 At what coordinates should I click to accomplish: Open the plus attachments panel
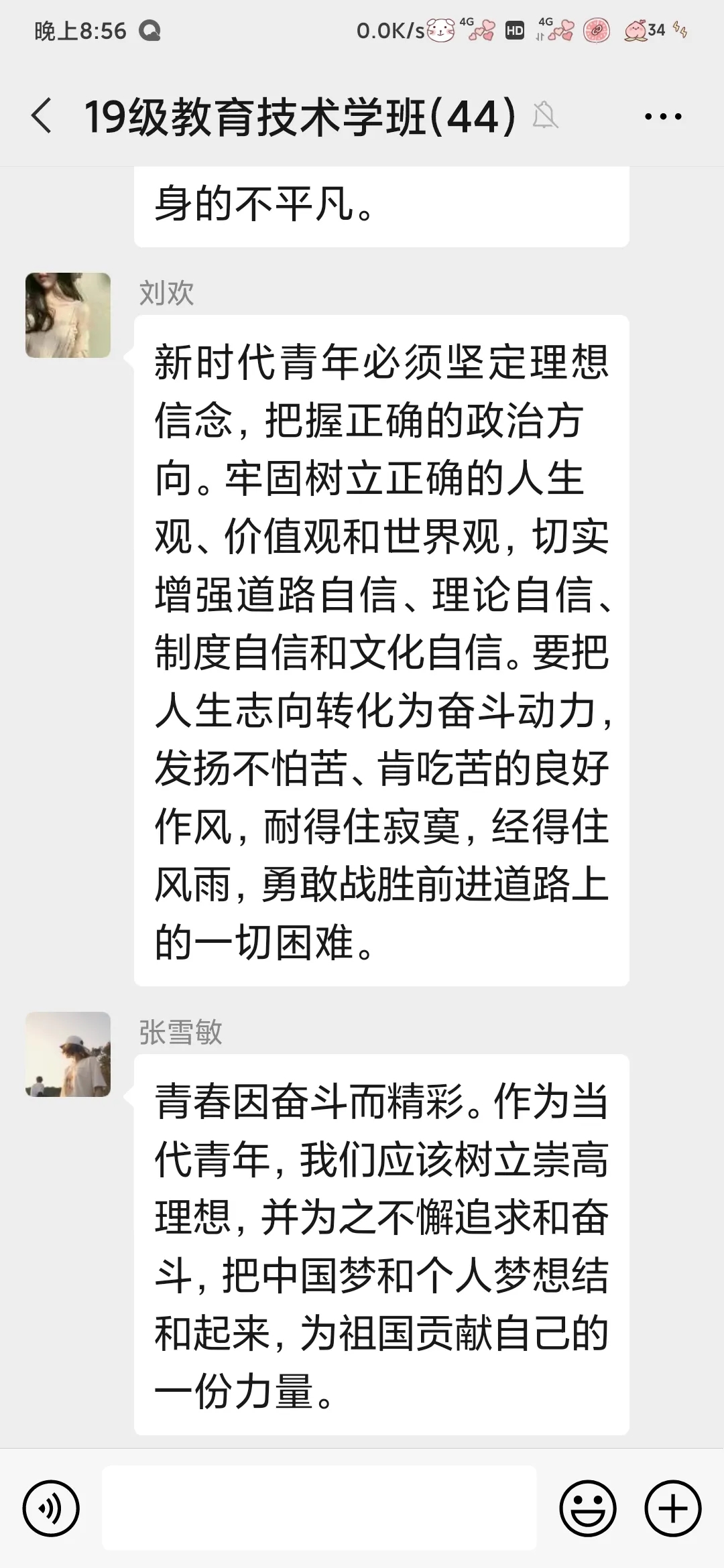(672, 1508)
